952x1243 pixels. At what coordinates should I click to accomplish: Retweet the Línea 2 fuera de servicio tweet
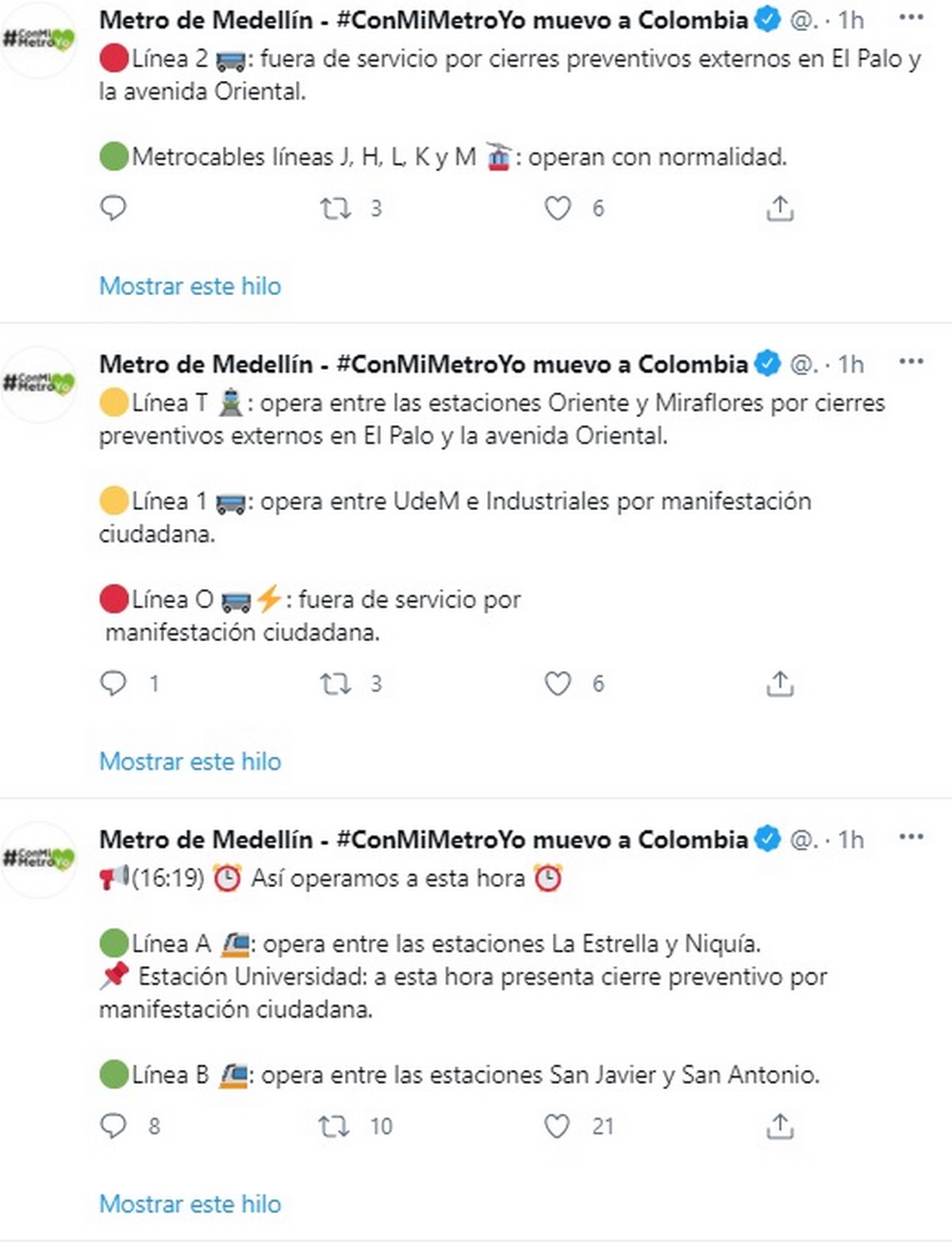pyautogui.click(x=335, y=209)
